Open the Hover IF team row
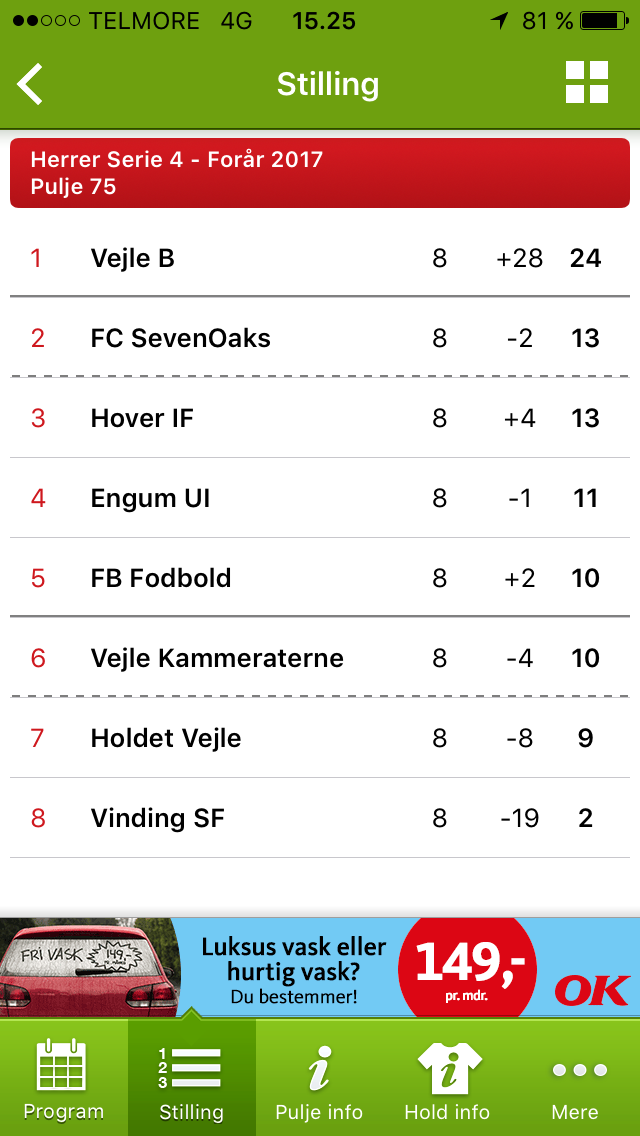Screen dimensions: 640x1136 click(x=320, y=418)
